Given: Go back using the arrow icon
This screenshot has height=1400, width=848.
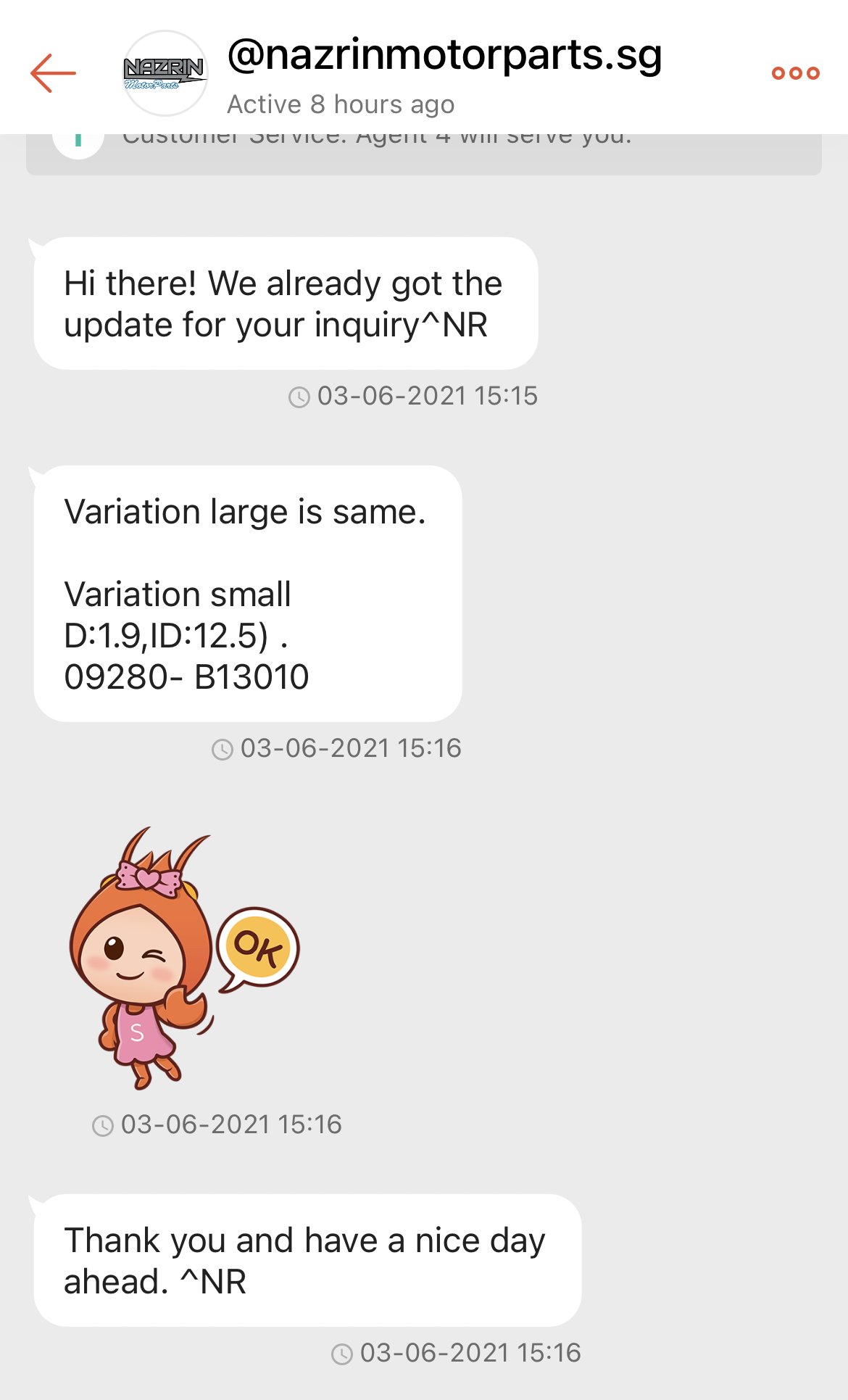Looking at the screenshot, I should pos(53,73).
